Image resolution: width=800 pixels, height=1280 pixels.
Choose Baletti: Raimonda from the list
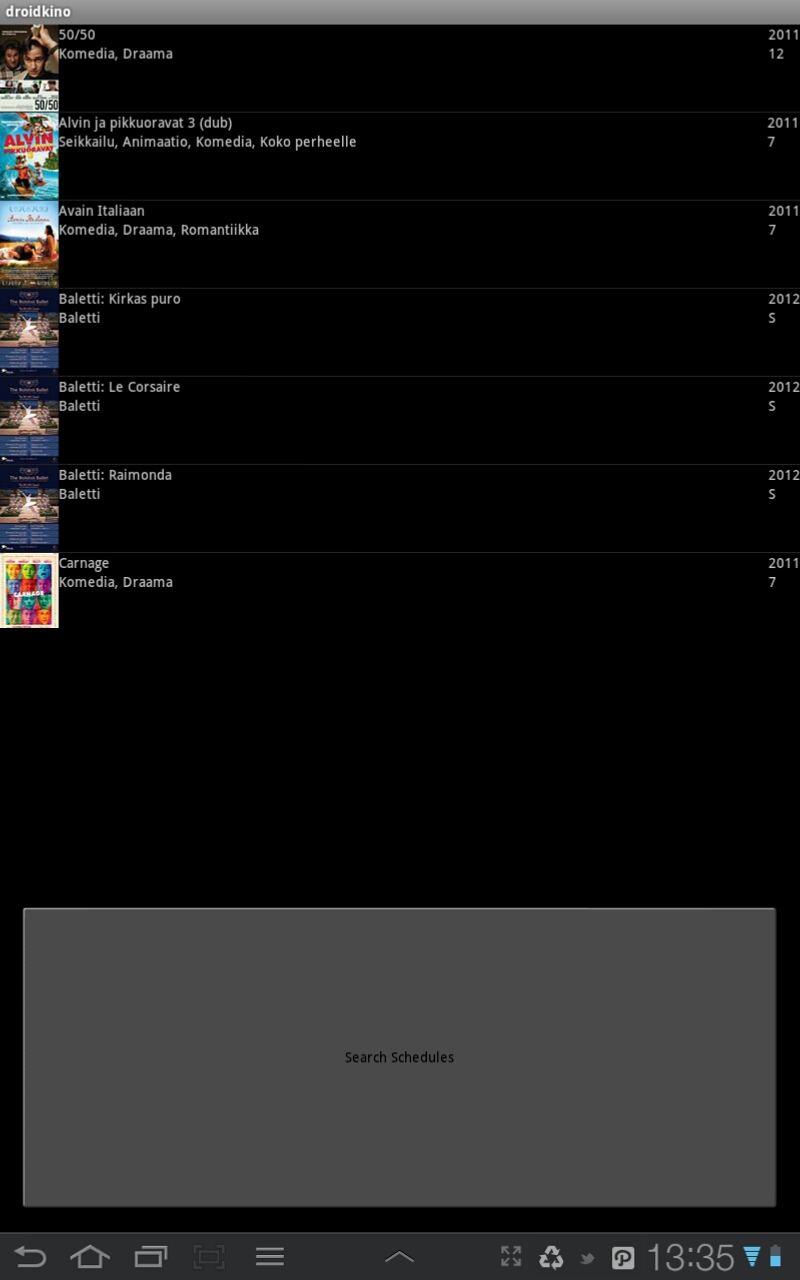coord(400,508)
